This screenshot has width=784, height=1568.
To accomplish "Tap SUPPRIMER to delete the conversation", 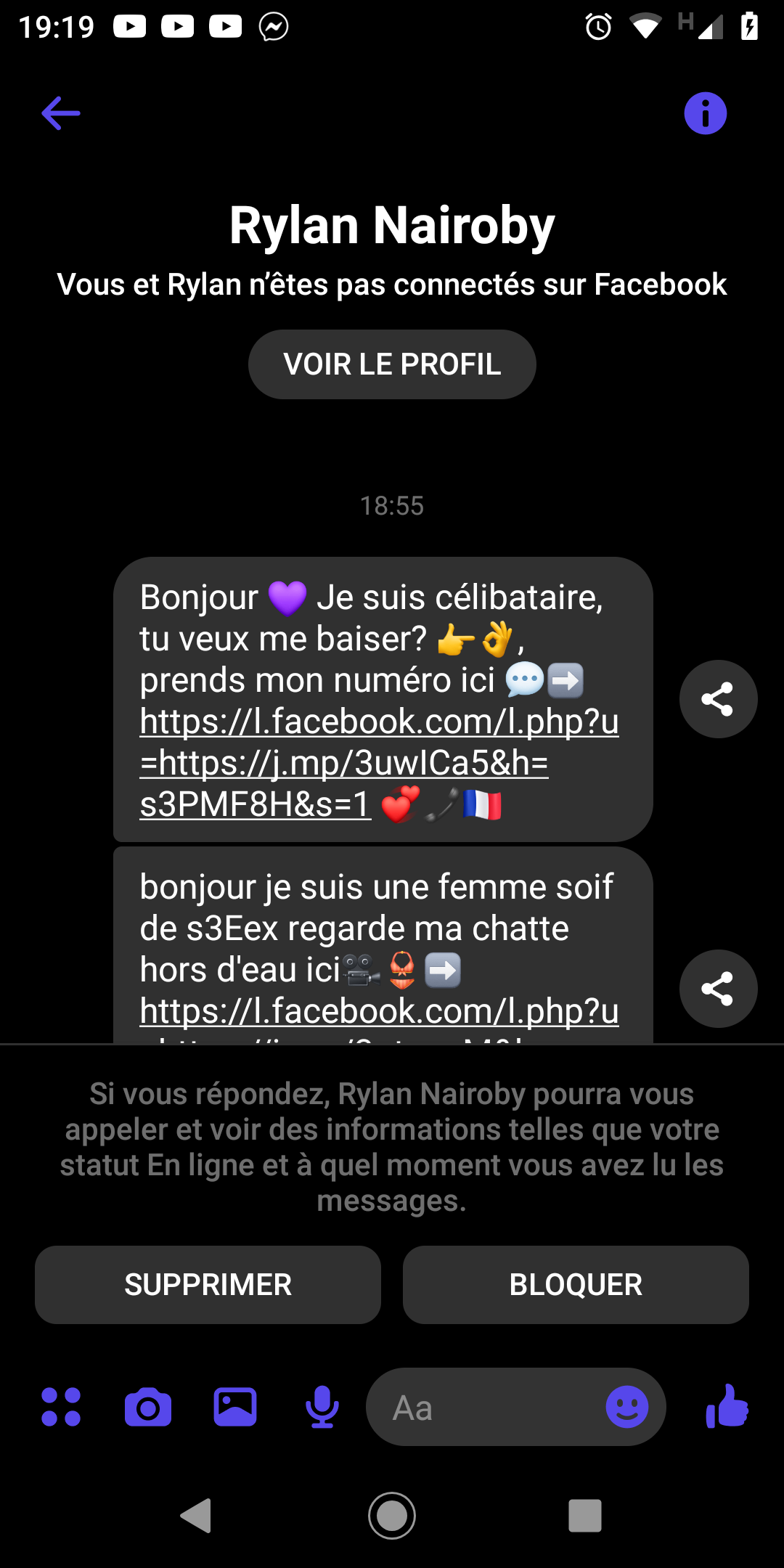I will tap(208, 1284).
